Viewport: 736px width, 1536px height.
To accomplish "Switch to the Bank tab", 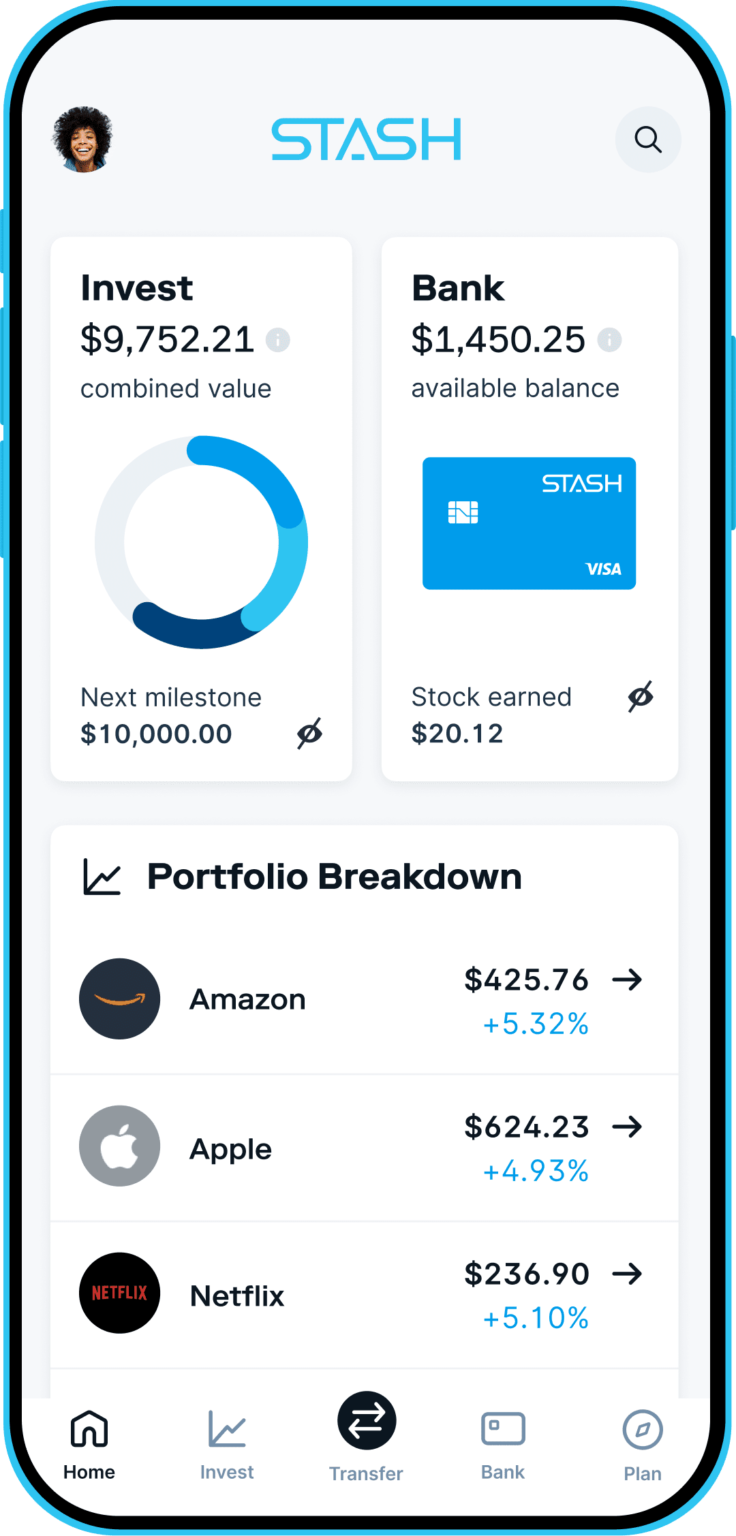I will pos(503,1445).
